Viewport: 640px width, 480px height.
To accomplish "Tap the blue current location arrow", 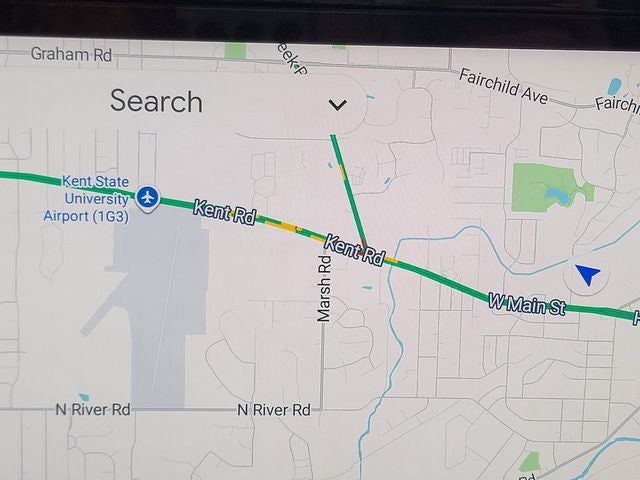I will pyautogui.click(x=589, y=276).
